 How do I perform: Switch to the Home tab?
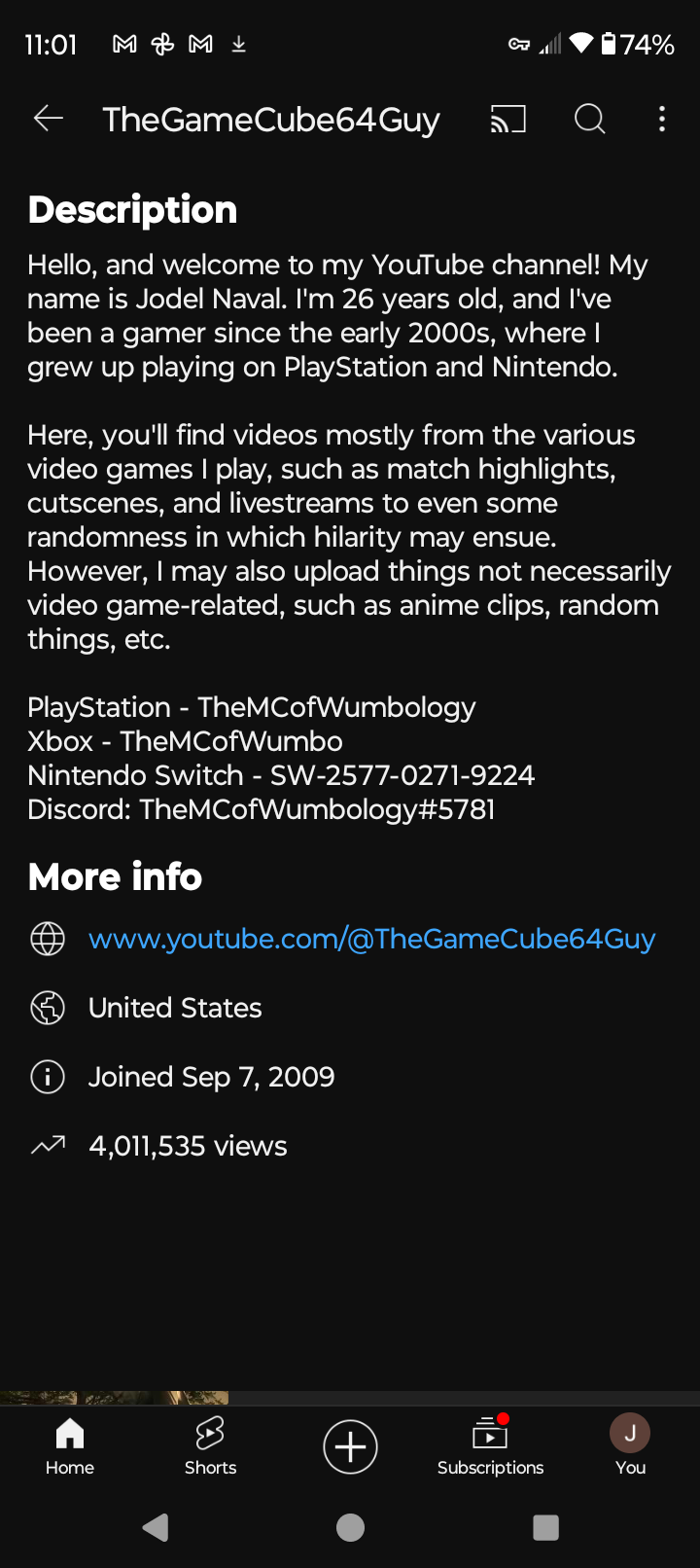70,1446
